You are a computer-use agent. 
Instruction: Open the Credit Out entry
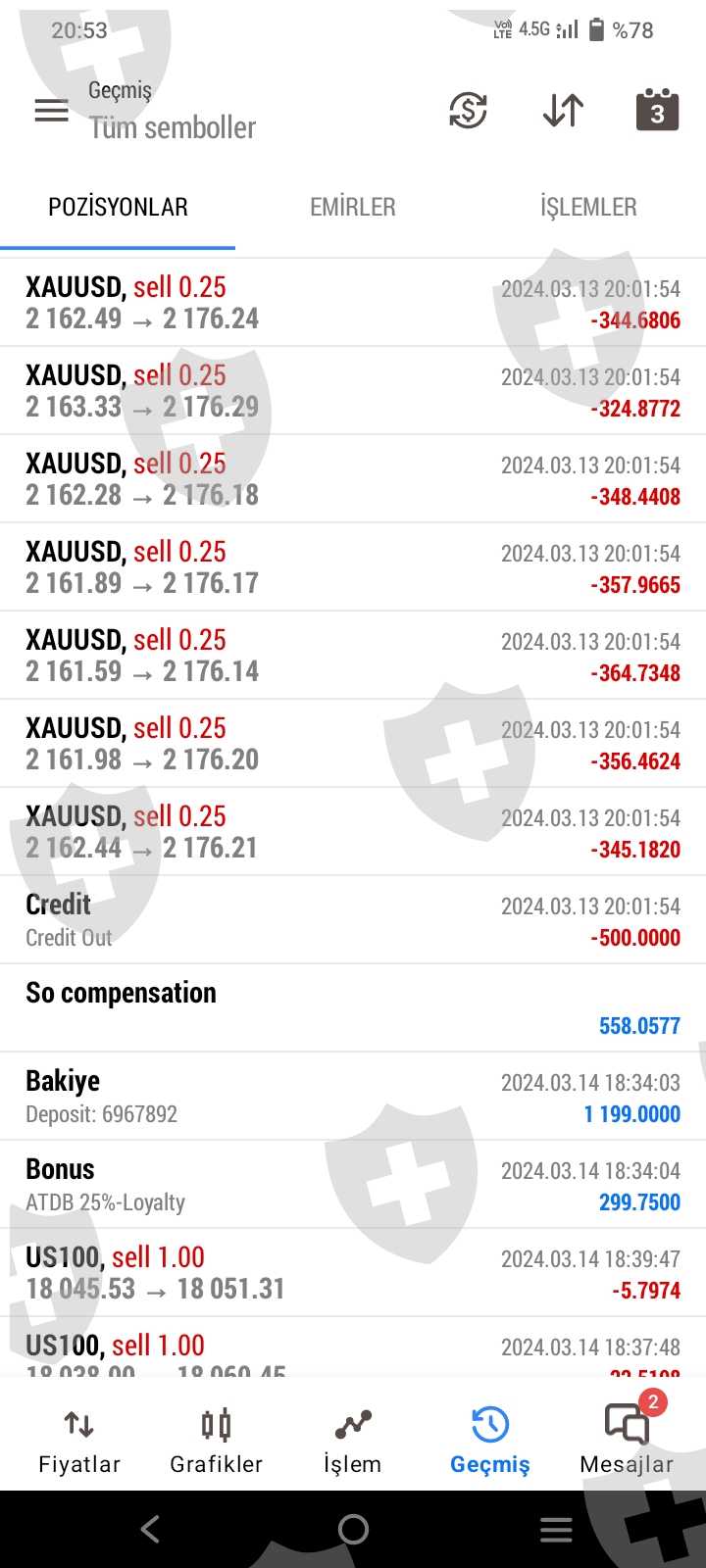353,920
